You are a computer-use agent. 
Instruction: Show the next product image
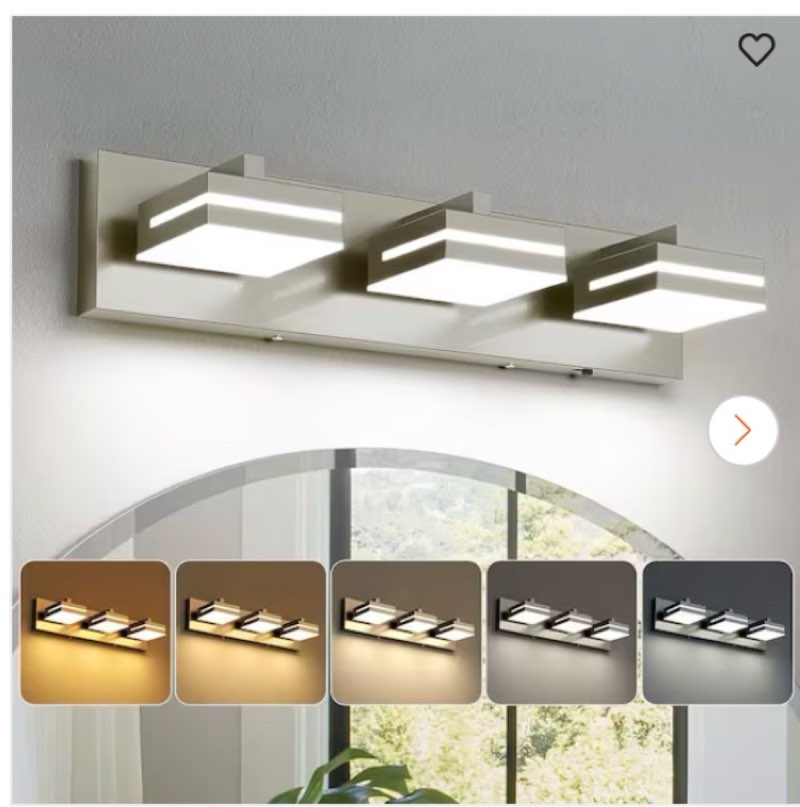742,430
